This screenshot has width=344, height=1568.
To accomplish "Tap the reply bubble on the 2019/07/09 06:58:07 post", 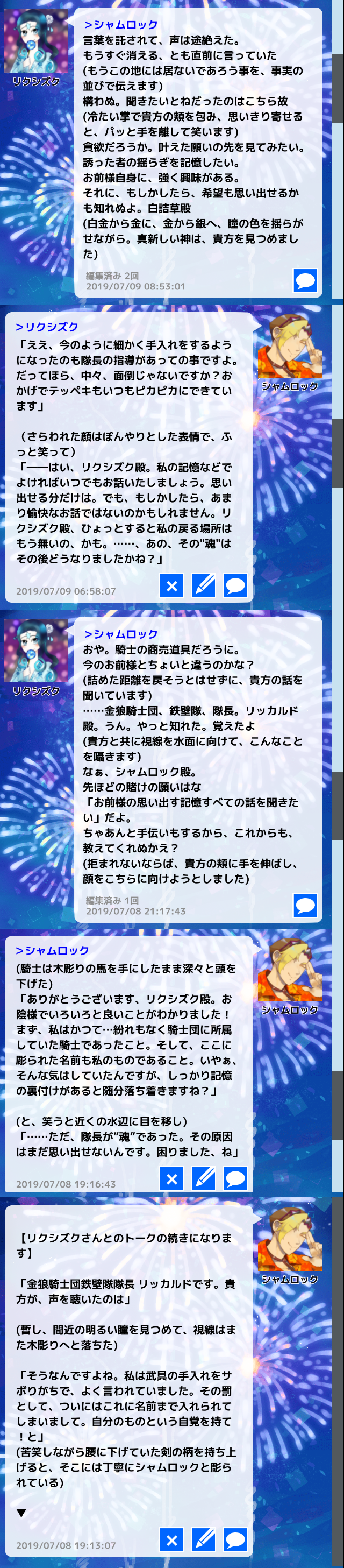I will pos(235,585).
